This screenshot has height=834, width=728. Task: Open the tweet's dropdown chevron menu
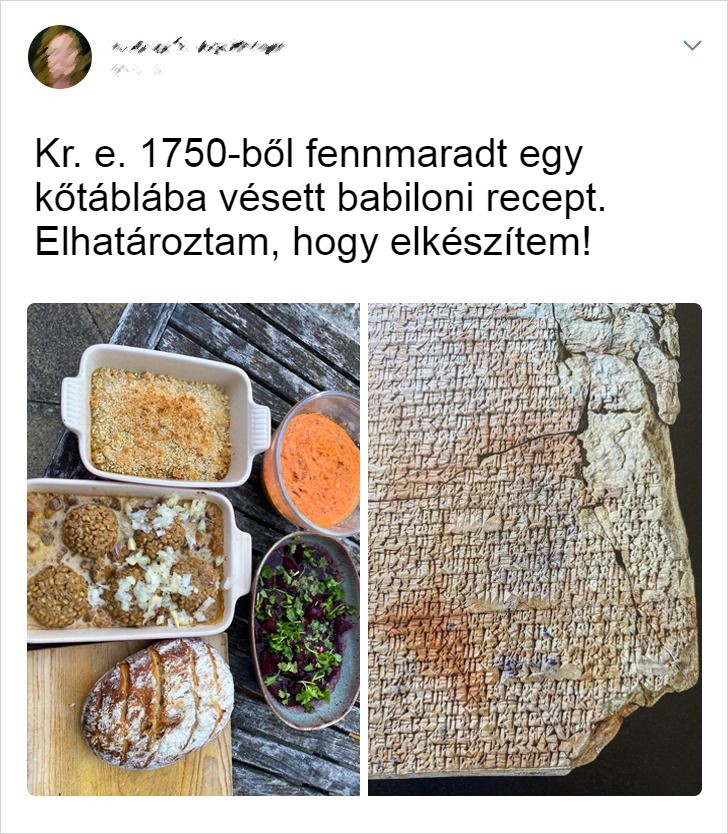[692, 46]
